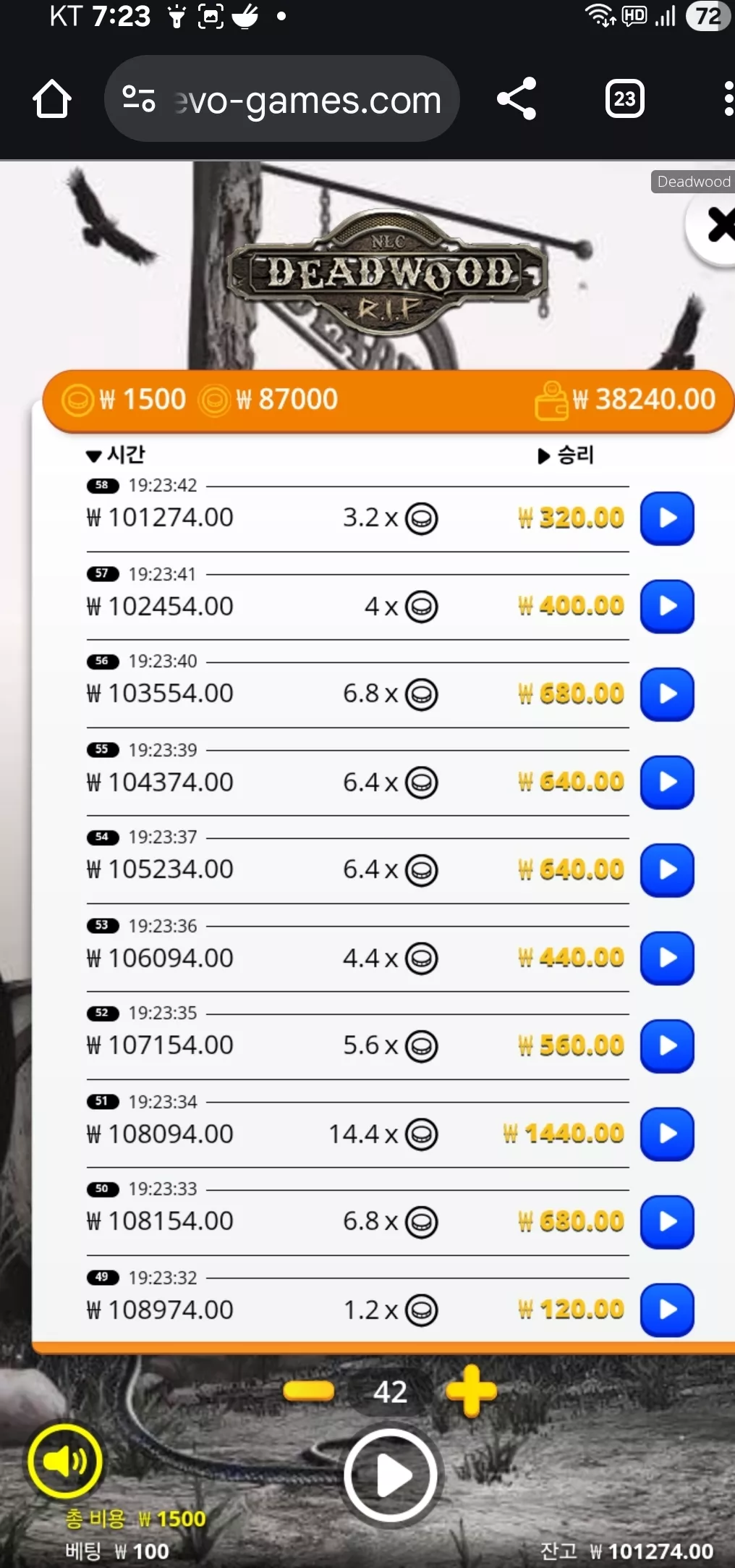Viewport: 735px width, 1568px height.
Task: Tap the evo-games.com address bar
Action: pyautogui.click(x=282, y=99)
